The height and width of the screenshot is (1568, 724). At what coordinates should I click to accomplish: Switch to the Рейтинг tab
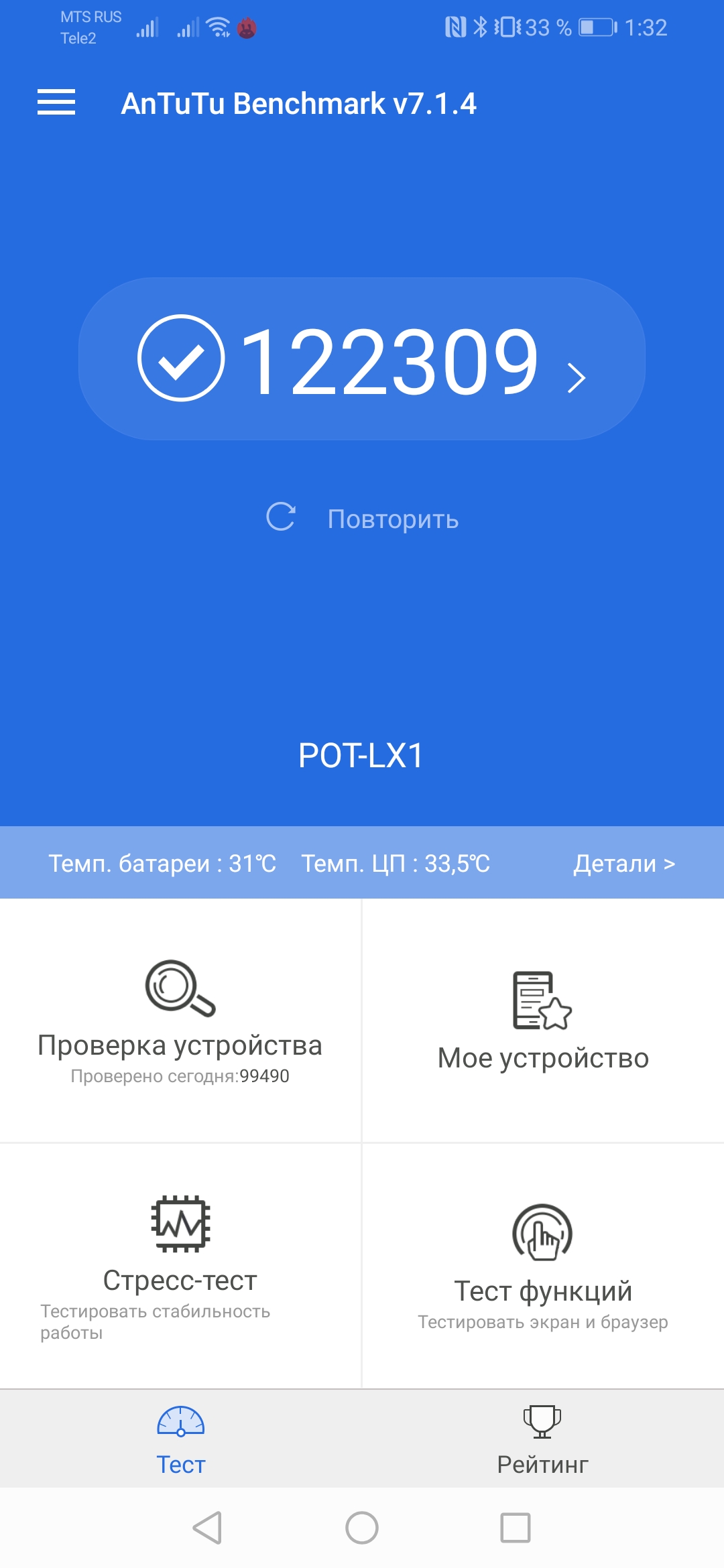[x=543, y=1439]
